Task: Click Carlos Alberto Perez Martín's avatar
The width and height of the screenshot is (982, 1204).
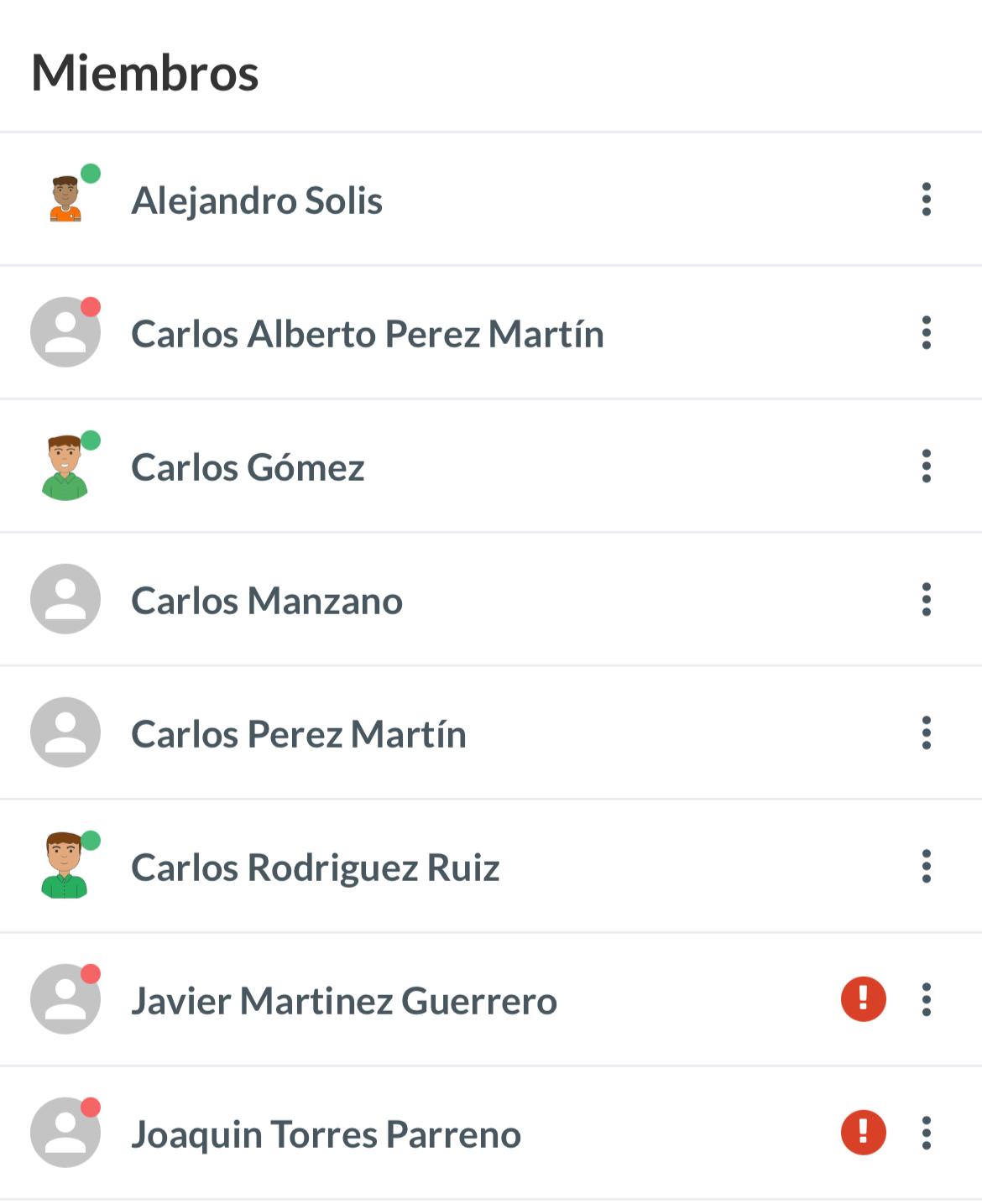Action: 65,331
